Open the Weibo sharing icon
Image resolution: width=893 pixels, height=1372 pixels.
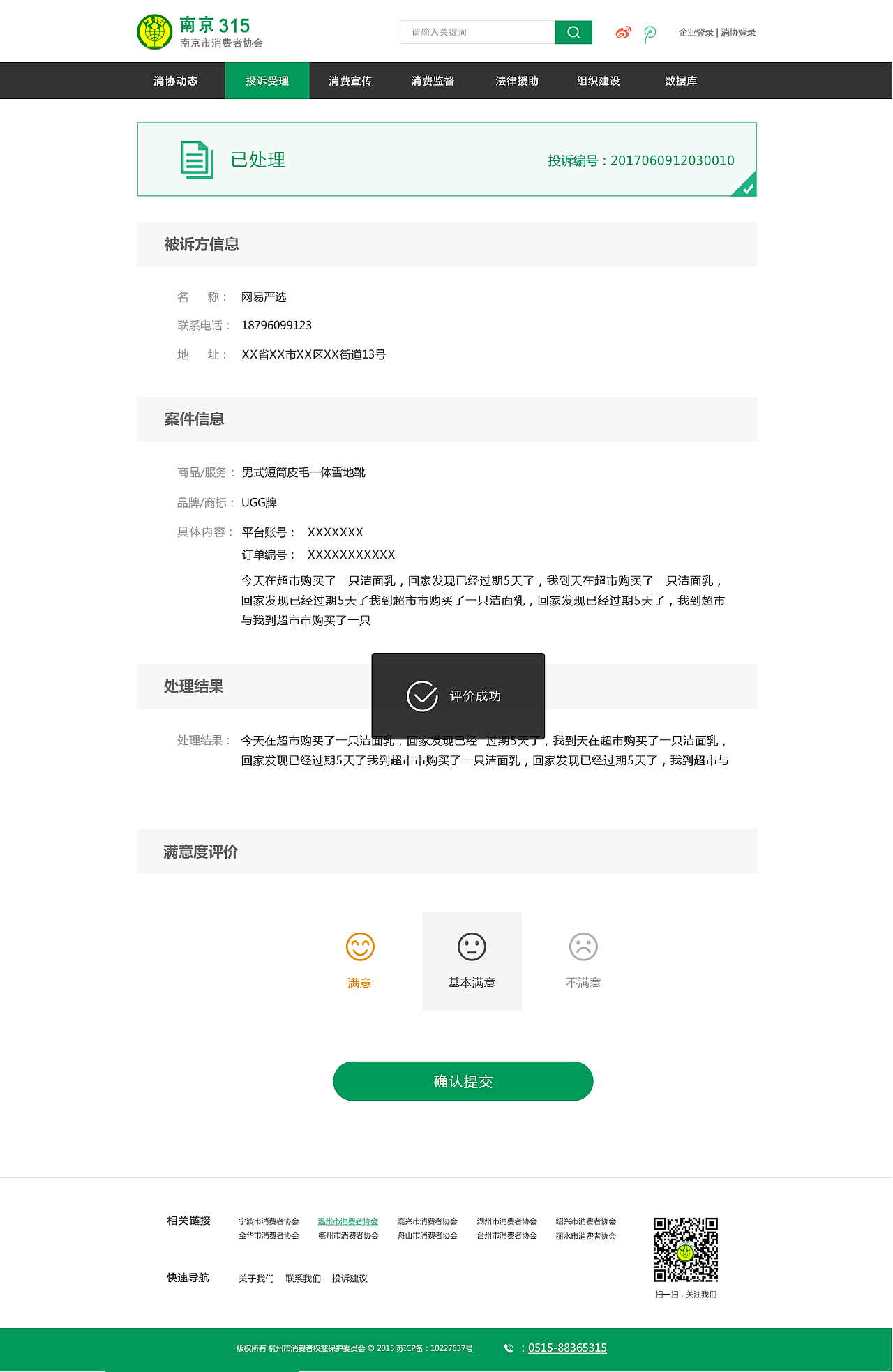pos(622,32)
